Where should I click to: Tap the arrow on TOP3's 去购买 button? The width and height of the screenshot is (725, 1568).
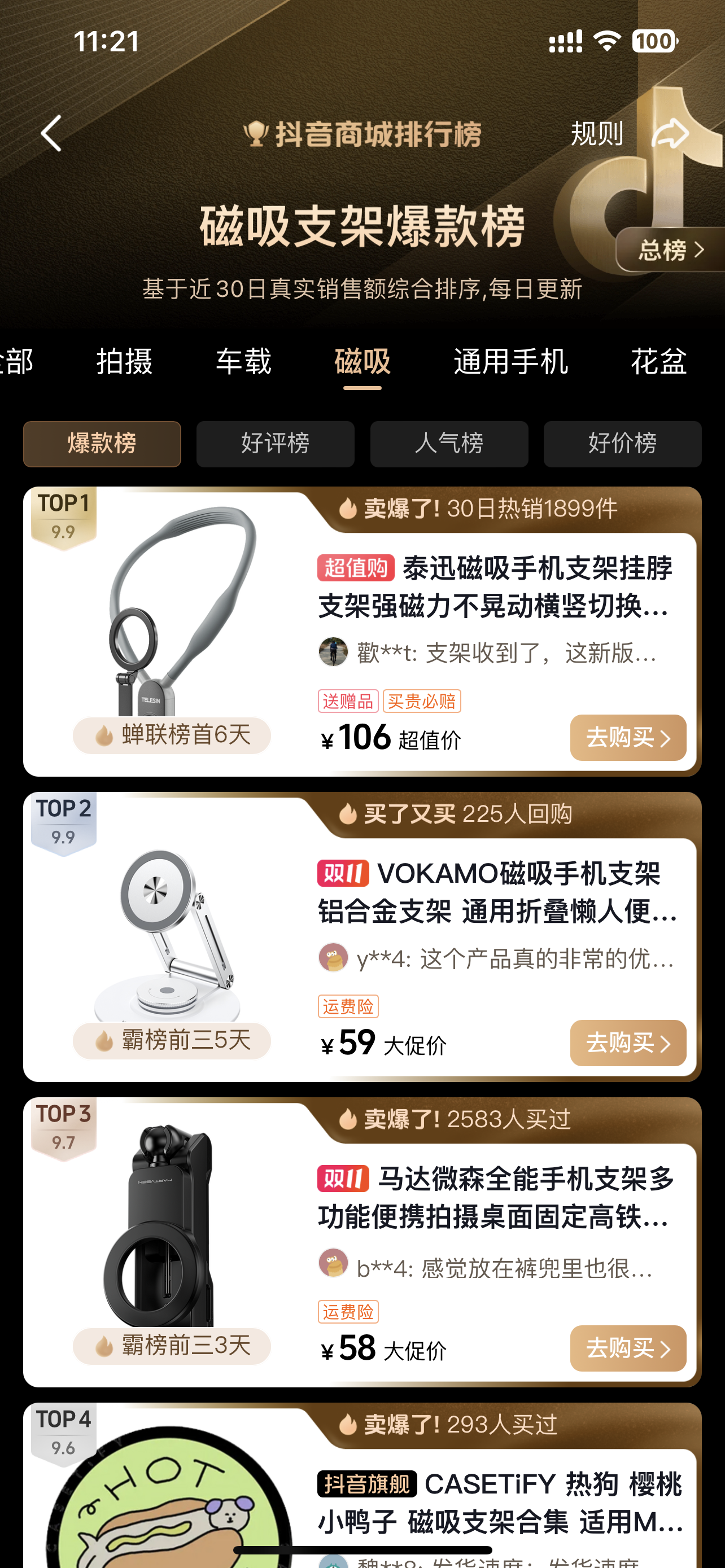667,1349
